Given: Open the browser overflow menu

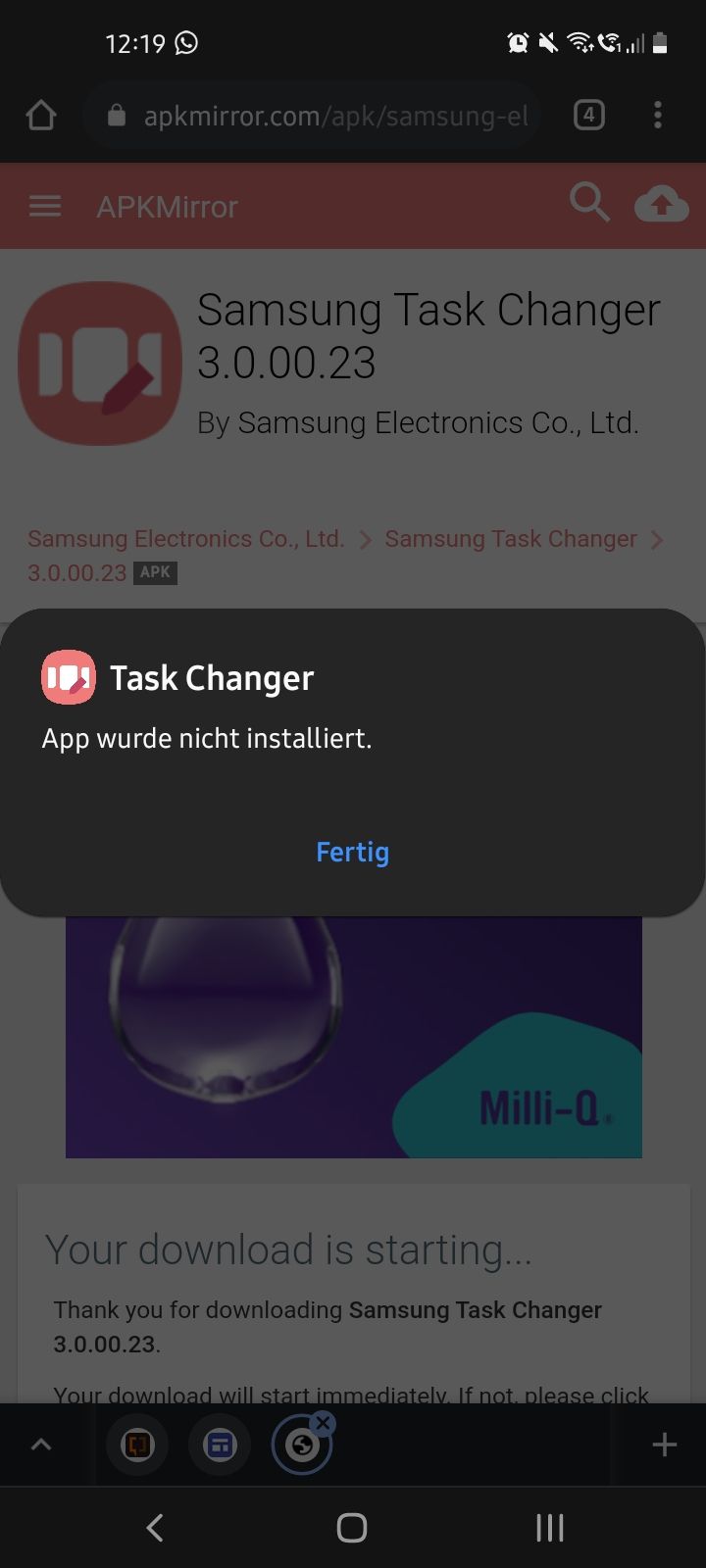Looking at the screenshot, I should (658, 116).
